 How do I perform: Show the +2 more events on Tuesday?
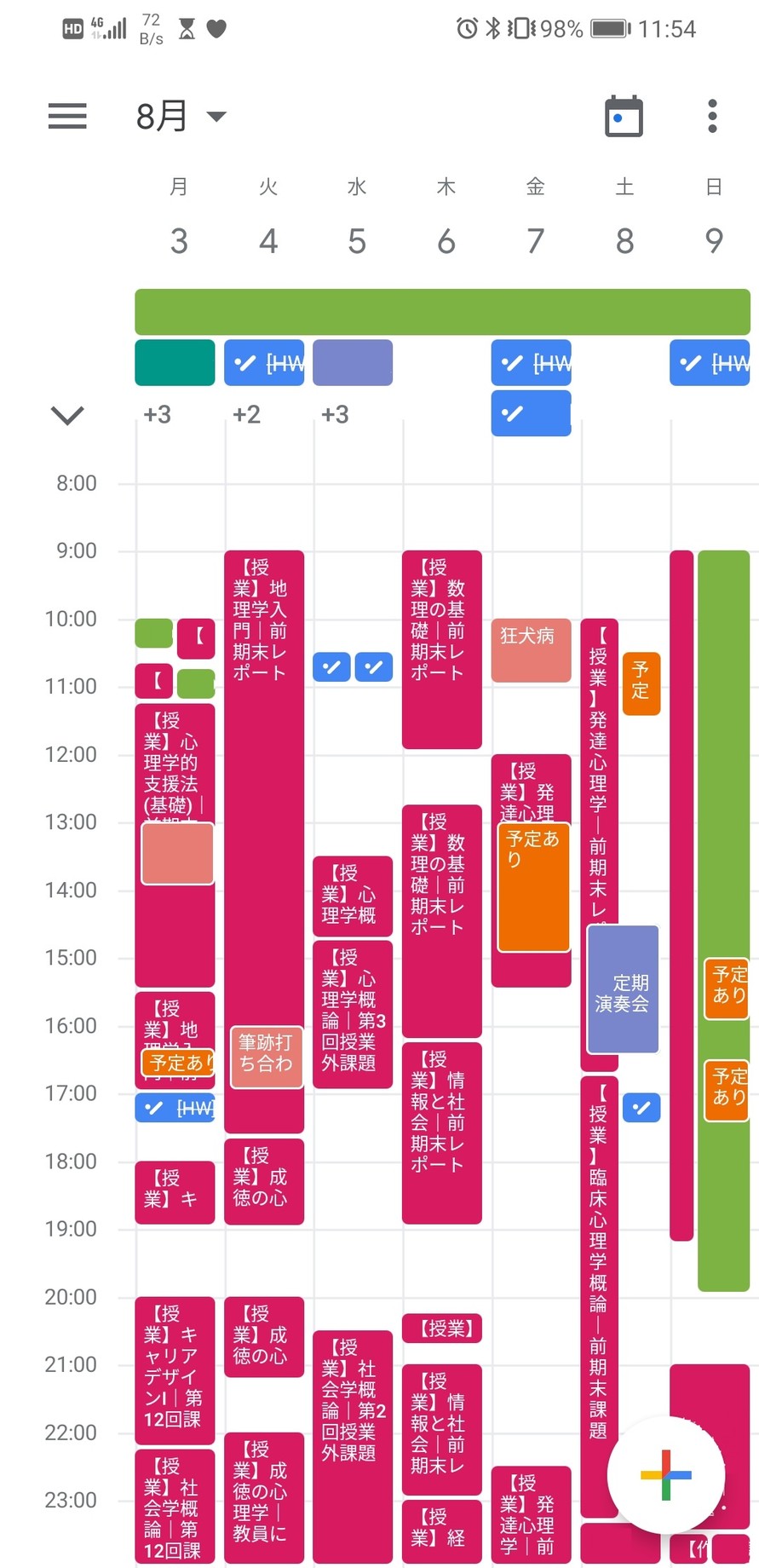click(246, 415)
